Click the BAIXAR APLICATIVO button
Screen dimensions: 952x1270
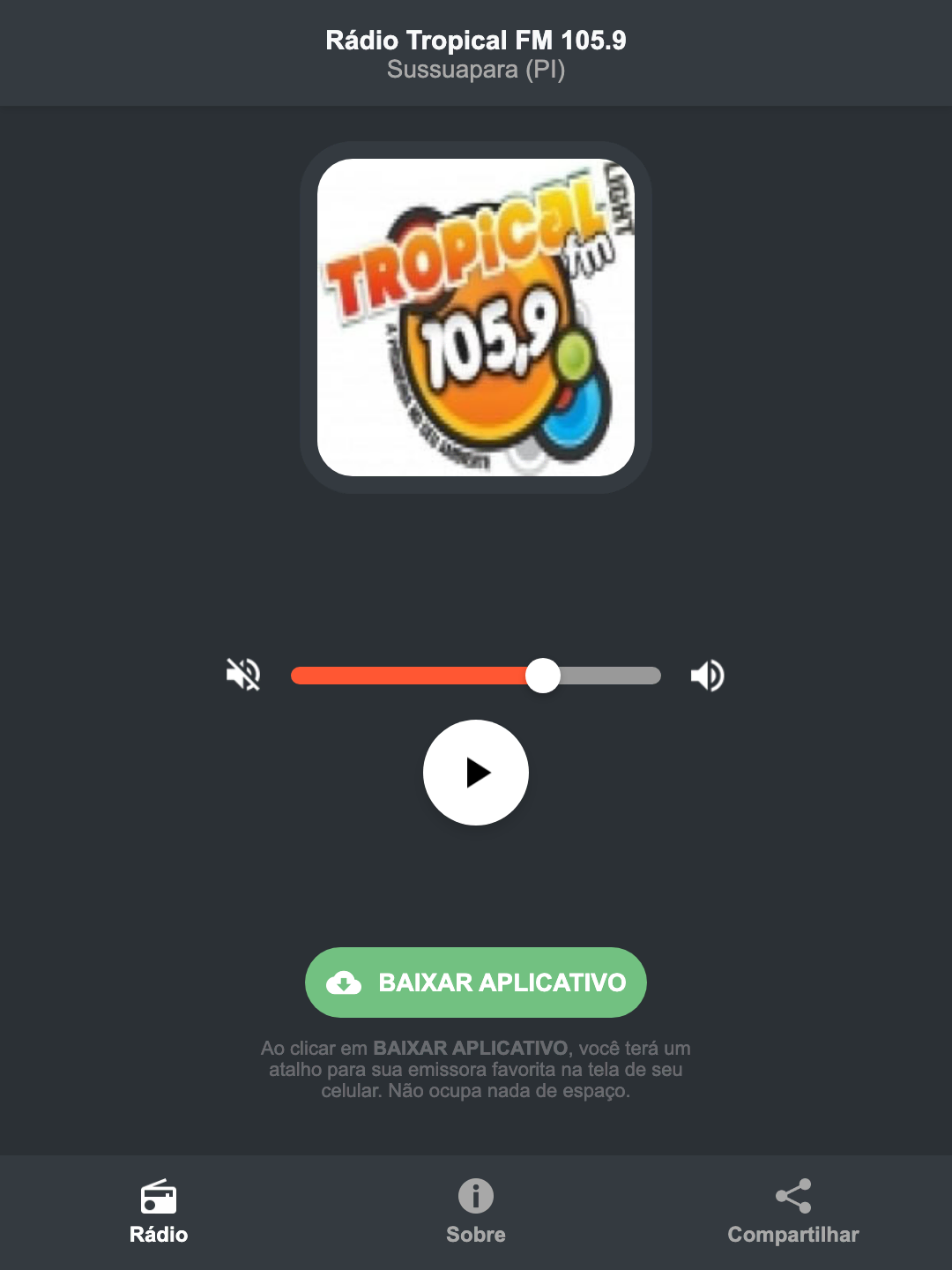click(x=476, y=982)
